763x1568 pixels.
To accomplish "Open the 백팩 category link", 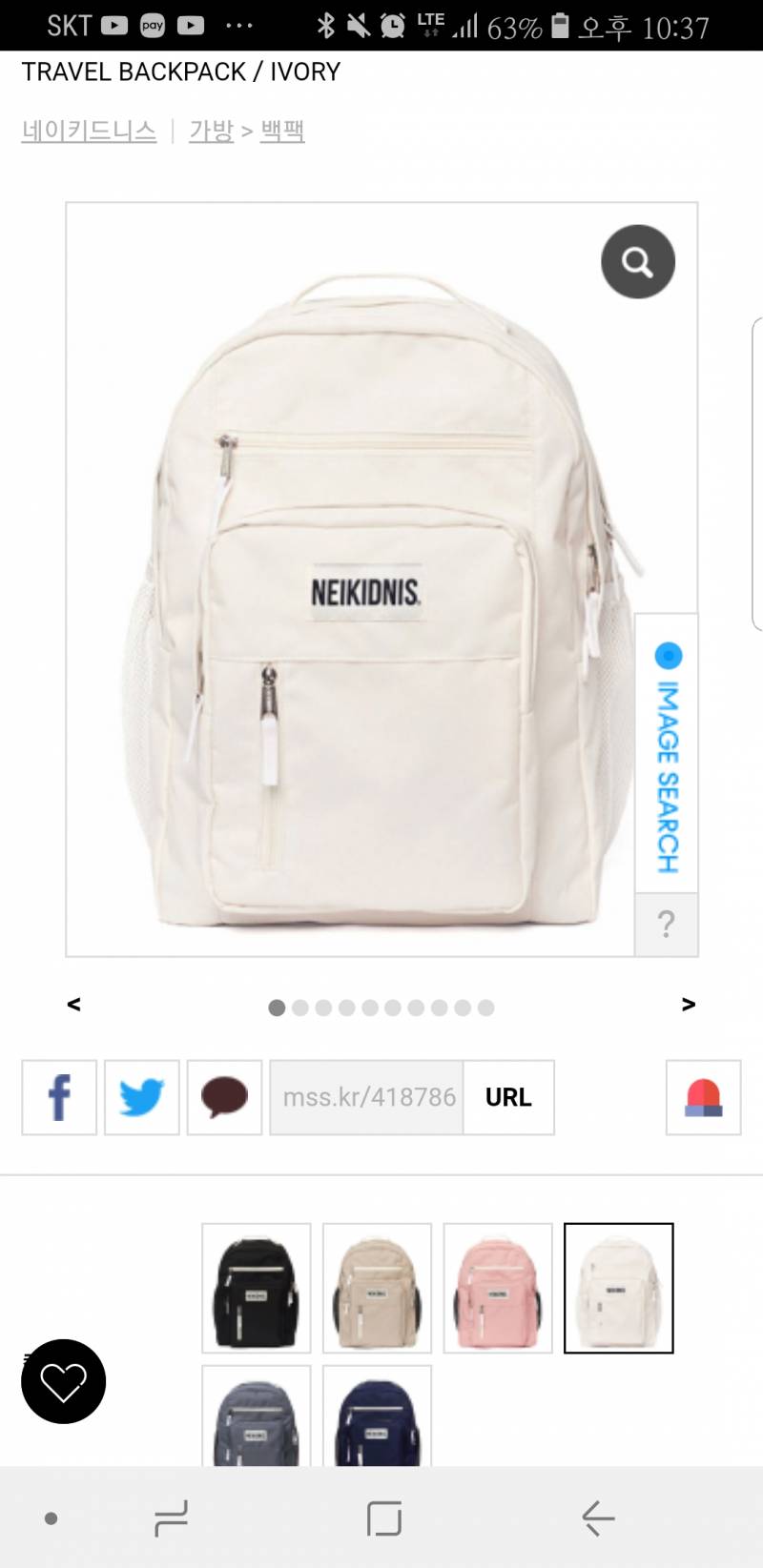I will click(x=282, y=131).
